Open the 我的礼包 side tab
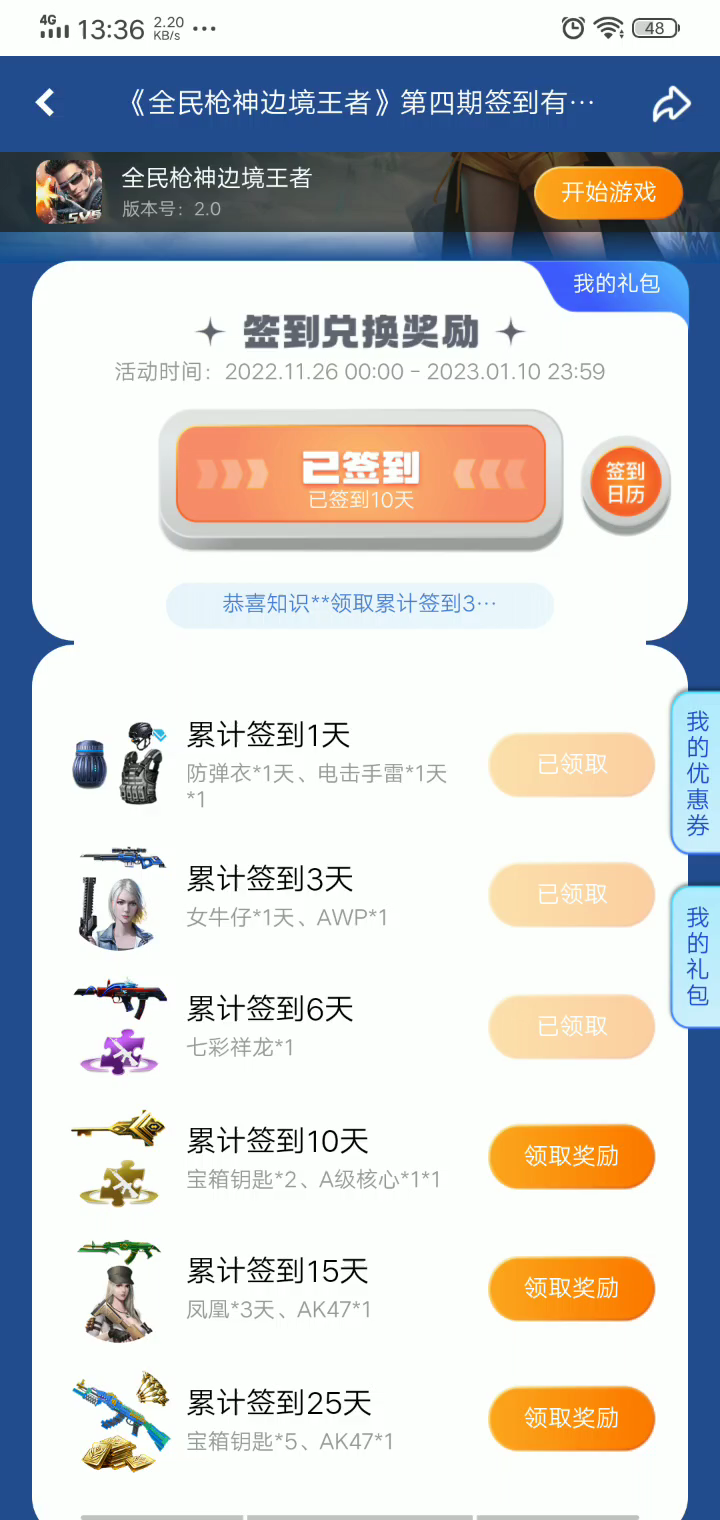This screenshot has height=1520, width=720. coord(698,956)
